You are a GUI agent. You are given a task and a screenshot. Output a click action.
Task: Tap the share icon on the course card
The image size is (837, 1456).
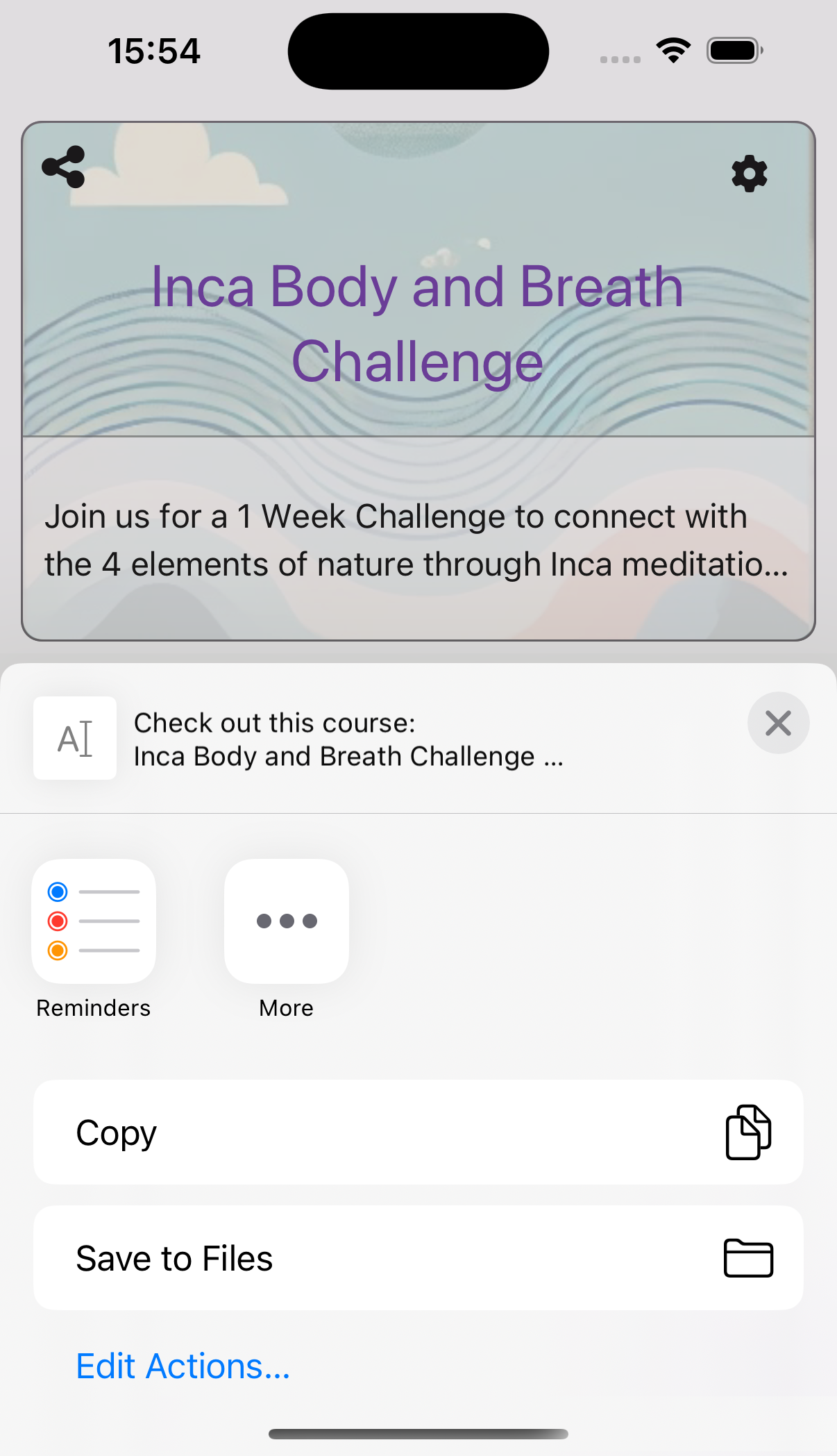coord(64,167)
